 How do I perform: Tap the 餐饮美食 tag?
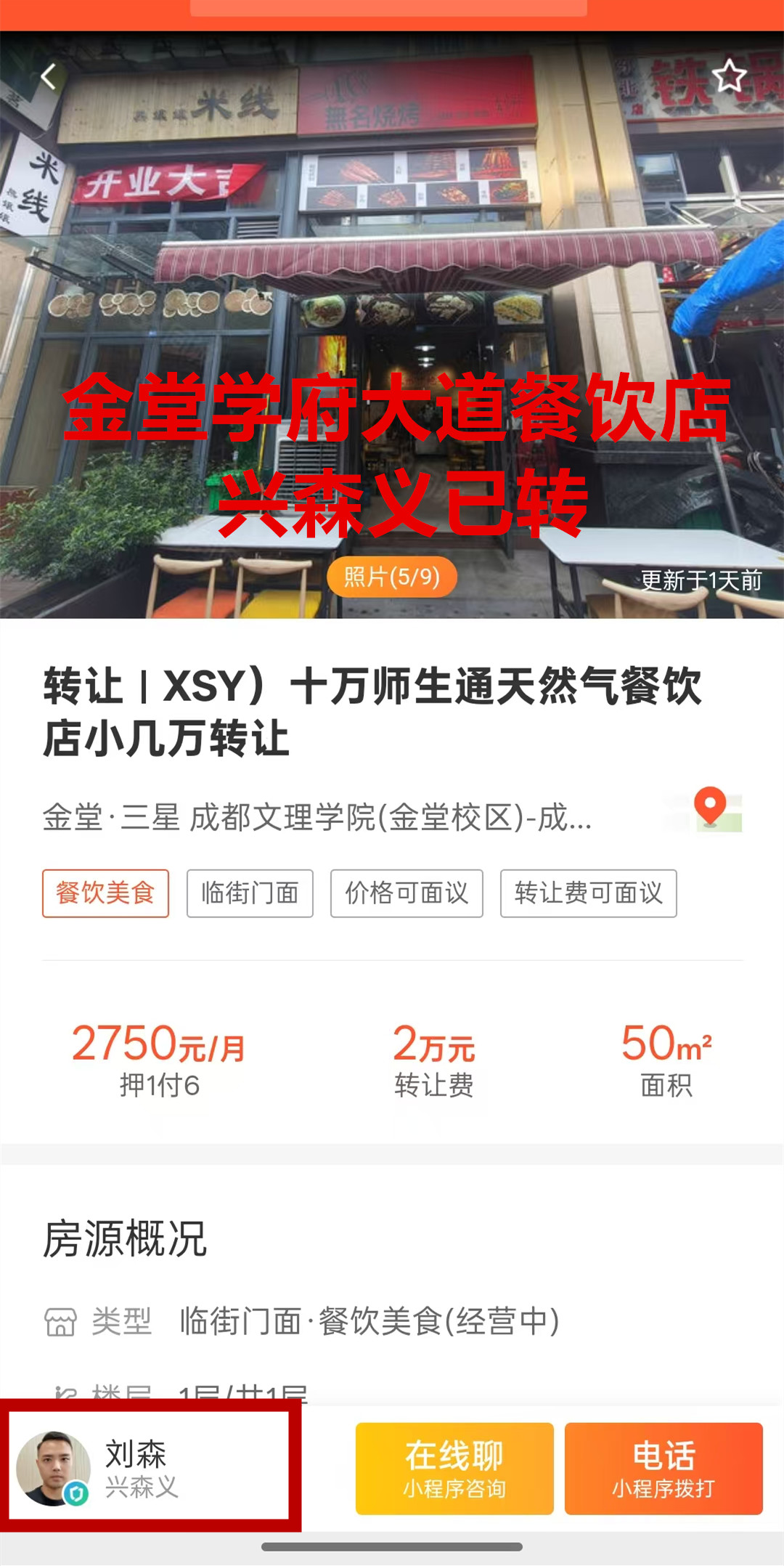[x=106, y=893]
